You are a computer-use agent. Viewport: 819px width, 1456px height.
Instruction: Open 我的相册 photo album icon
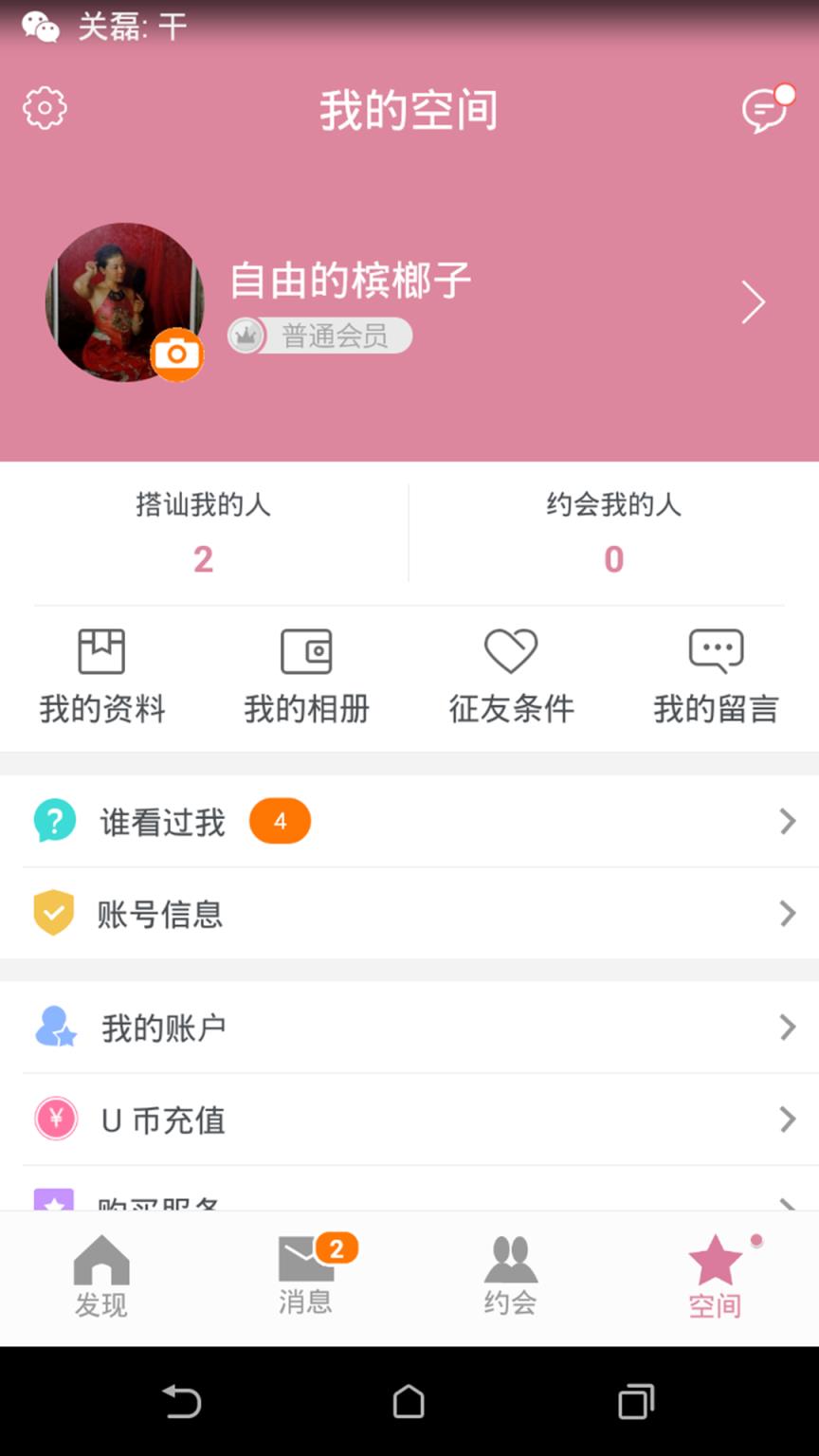coord(305,651)
